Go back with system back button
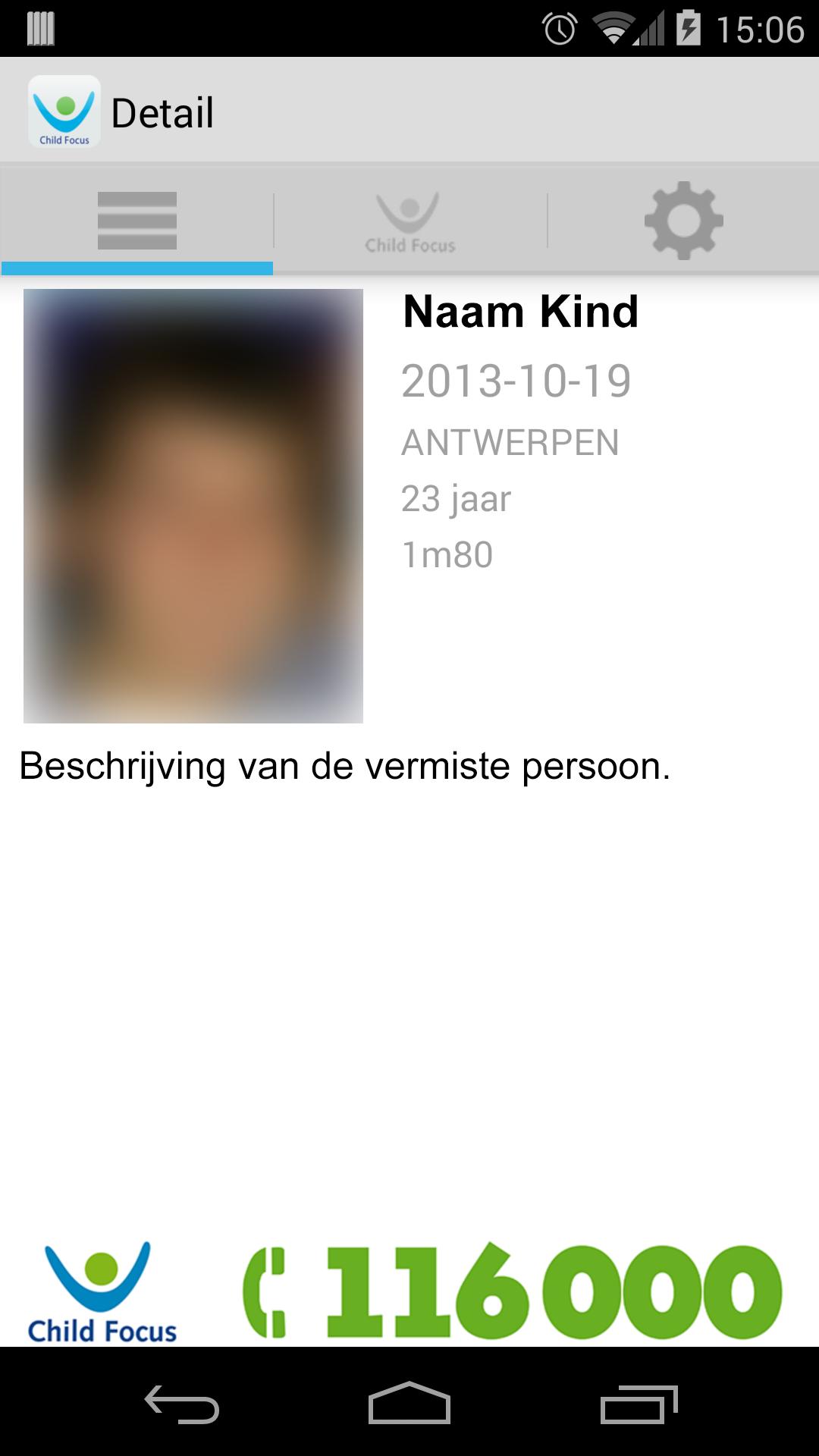819x1456 pixels. (182, 1404)
